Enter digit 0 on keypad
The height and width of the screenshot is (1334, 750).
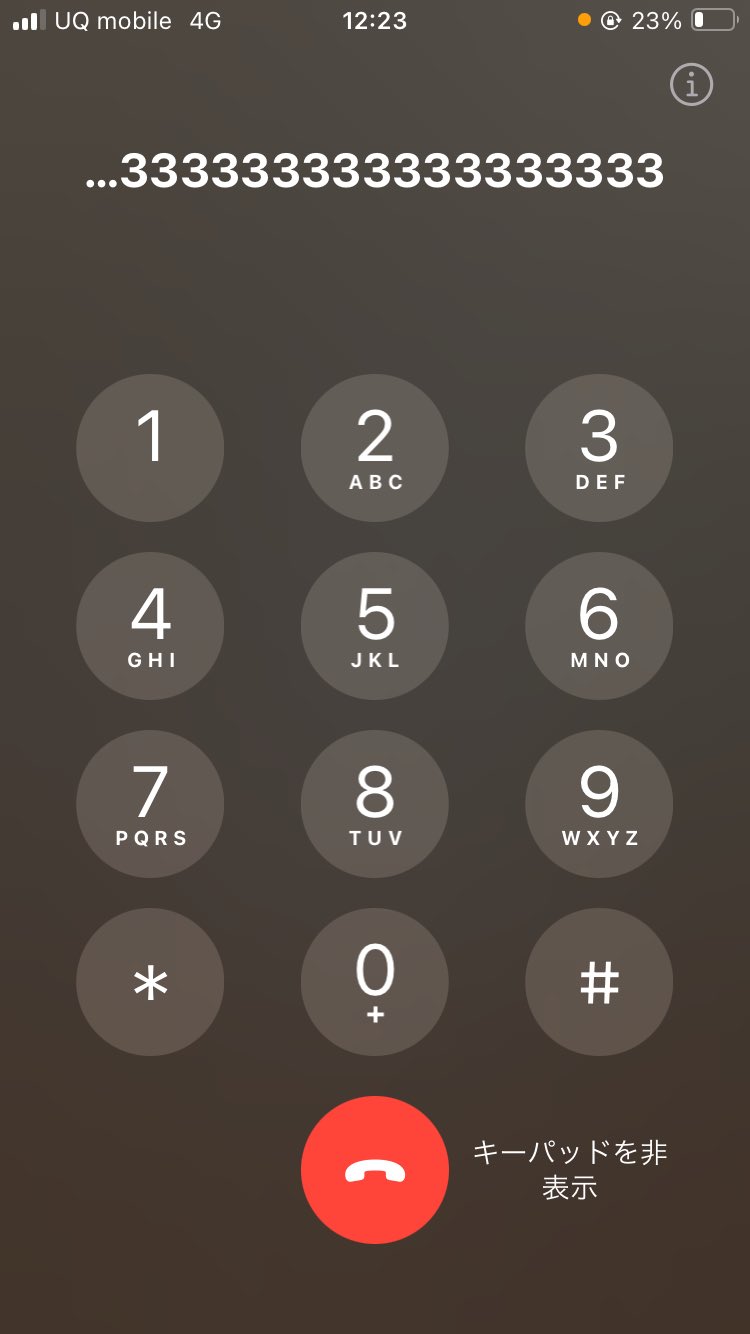375,982
